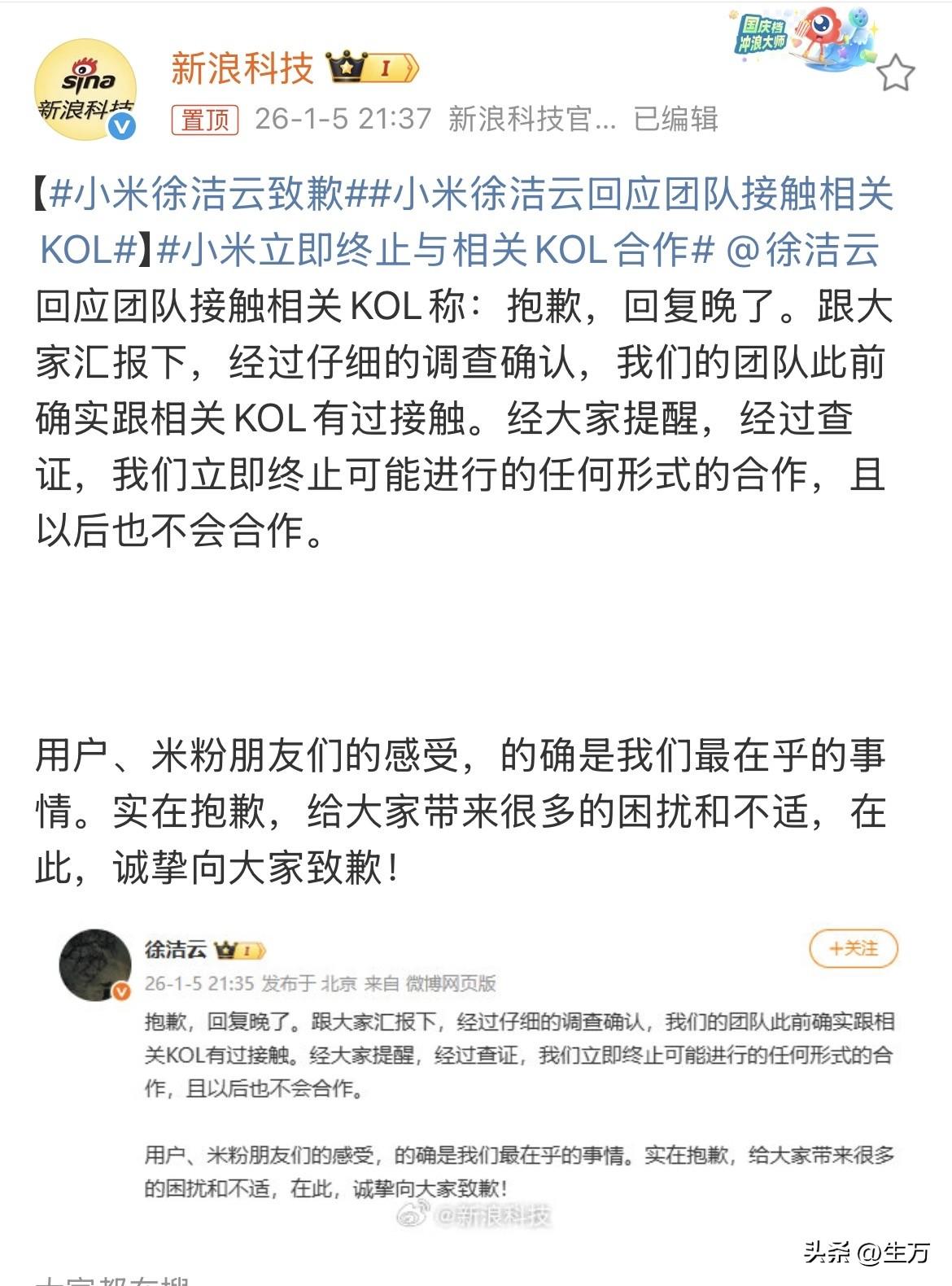Tap the 新浪科技 account name
The image size is (952, 1286).
[x=242, y=68]
